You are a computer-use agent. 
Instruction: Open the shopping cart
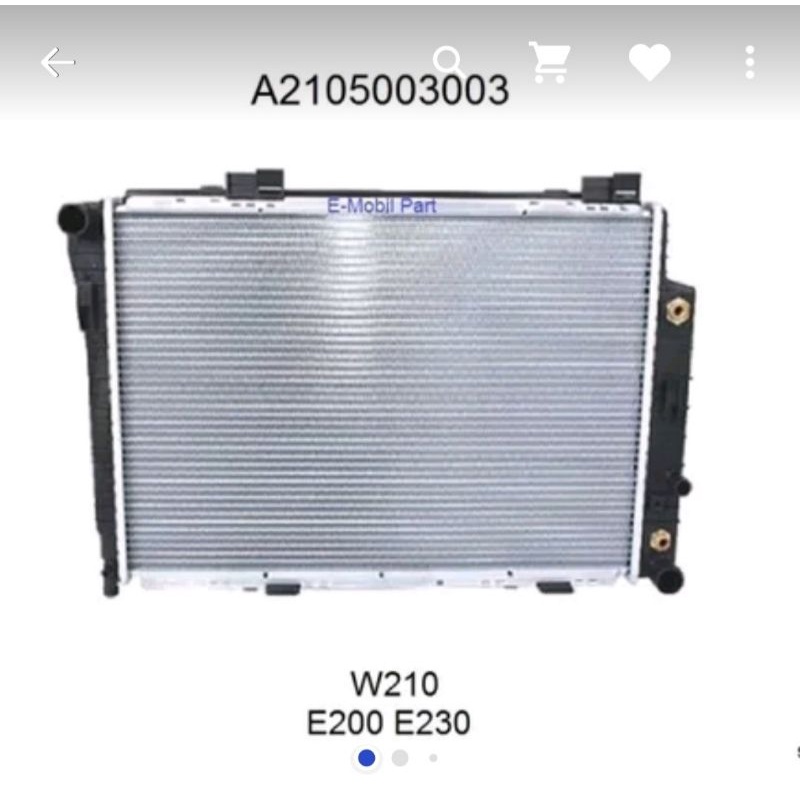[x=549, y=62]
